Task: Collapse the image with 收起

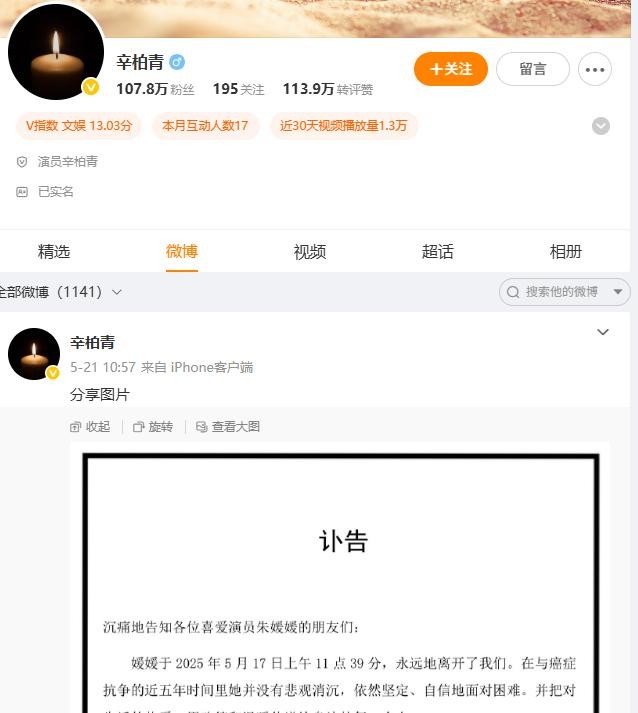Action: [90, 427]
